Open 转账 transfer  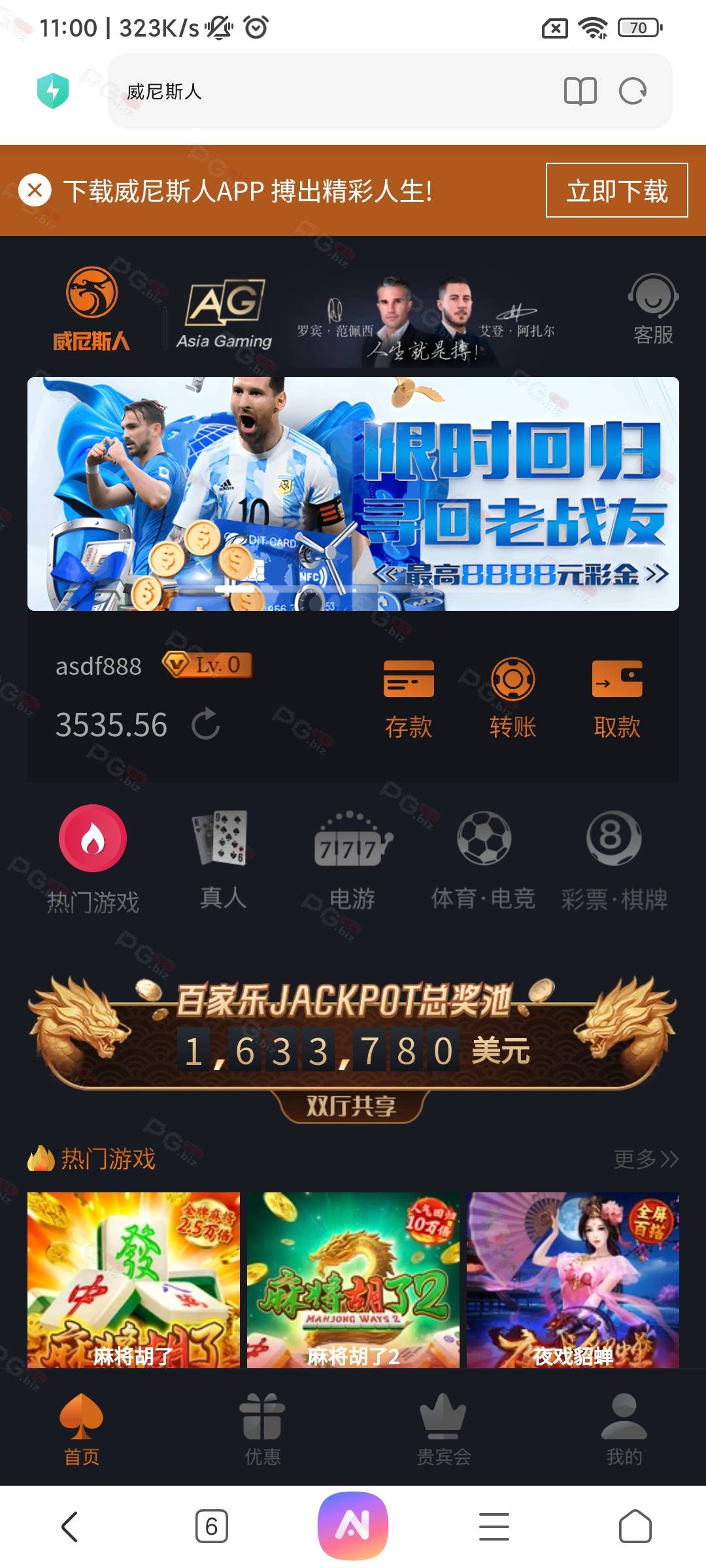pos(513,699)
